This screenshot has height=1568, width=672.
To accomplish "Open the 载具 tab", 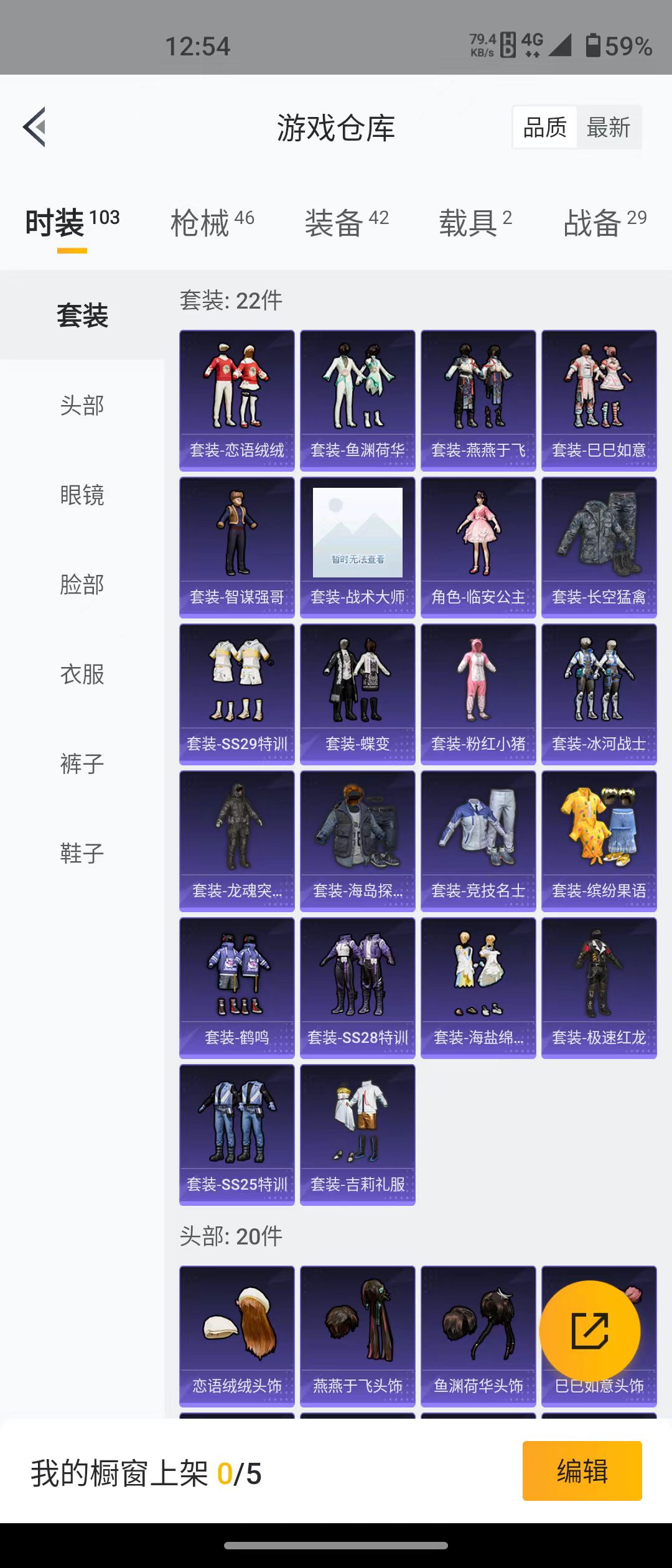I will [x=475, y=223].
